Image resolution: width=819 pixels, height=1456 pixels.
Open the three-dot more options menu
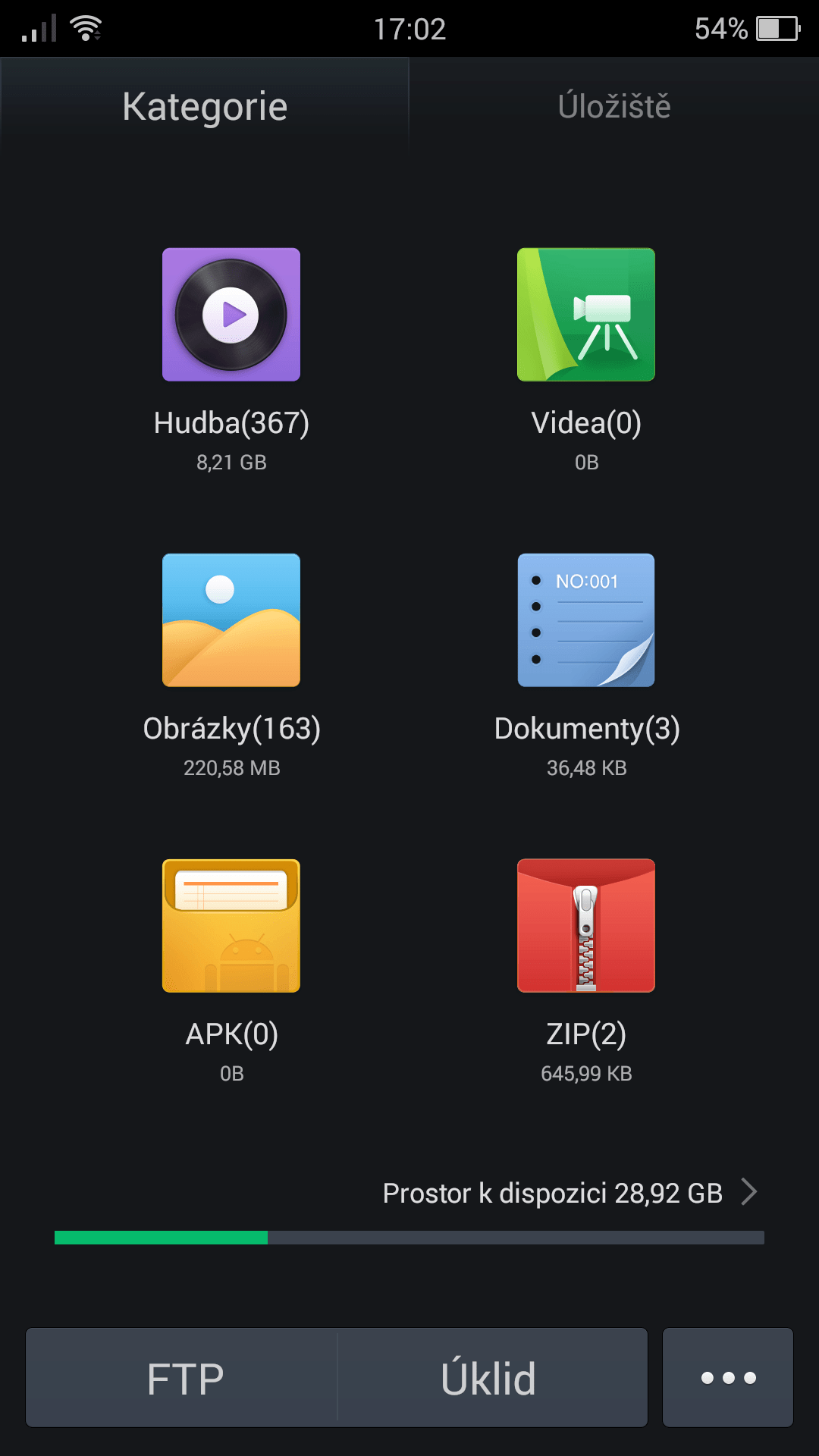pos(728,1378)
